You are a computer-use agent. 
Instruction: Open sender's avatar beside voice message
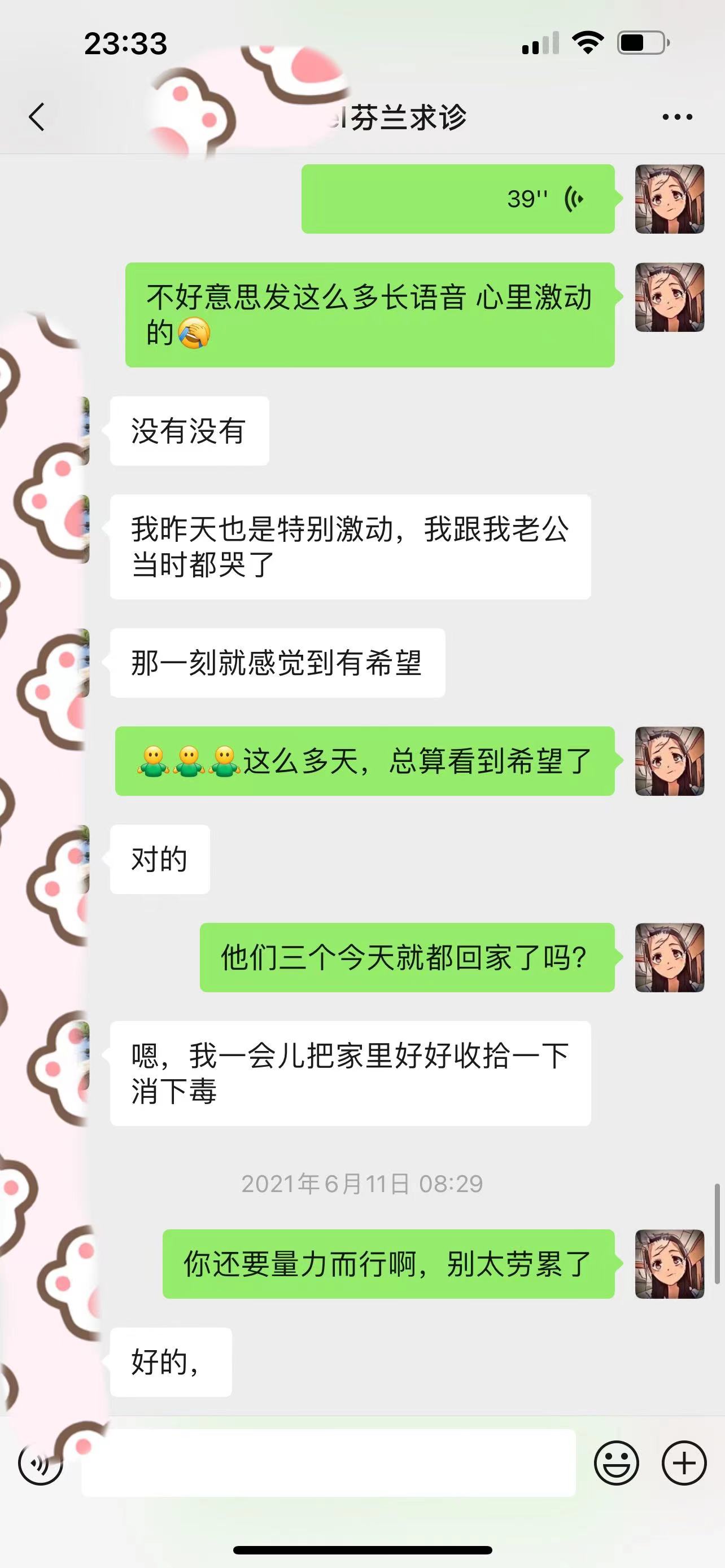669,199
